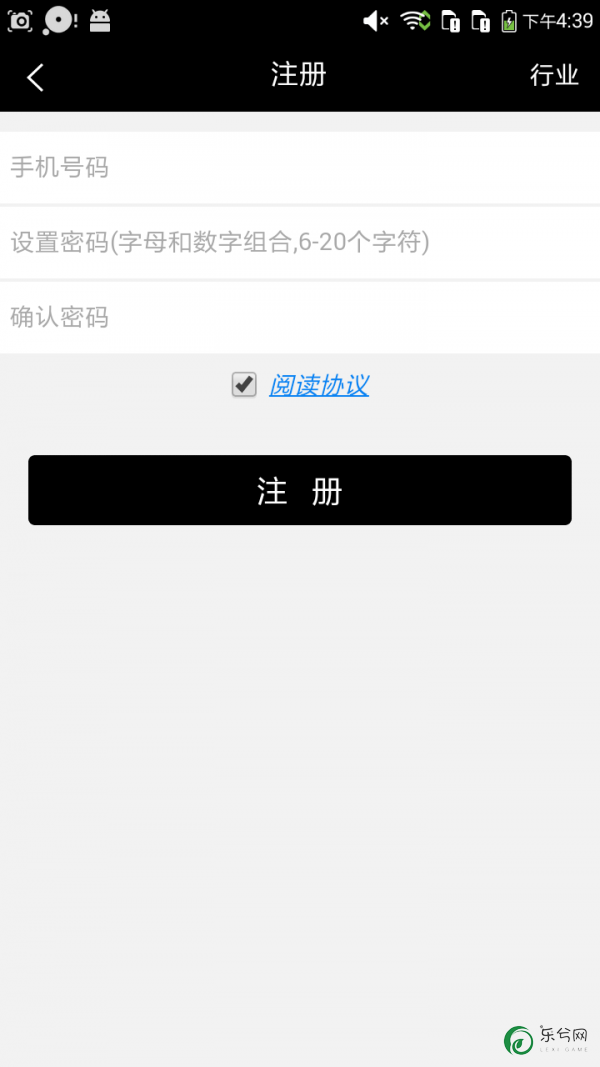Open the 阅读协议 agreement link
This screenshot has height=1067, width=600.
319,385
